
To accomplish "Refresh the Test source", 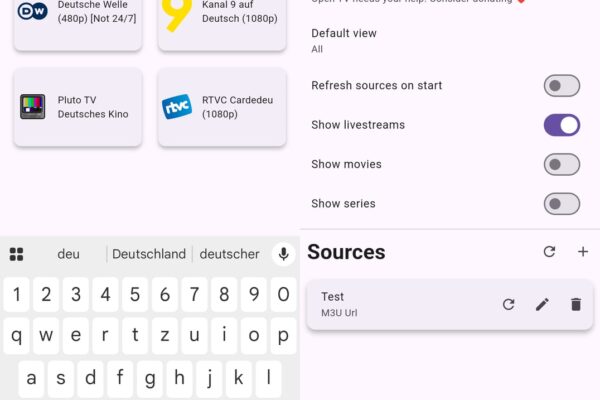I will 508,304.
